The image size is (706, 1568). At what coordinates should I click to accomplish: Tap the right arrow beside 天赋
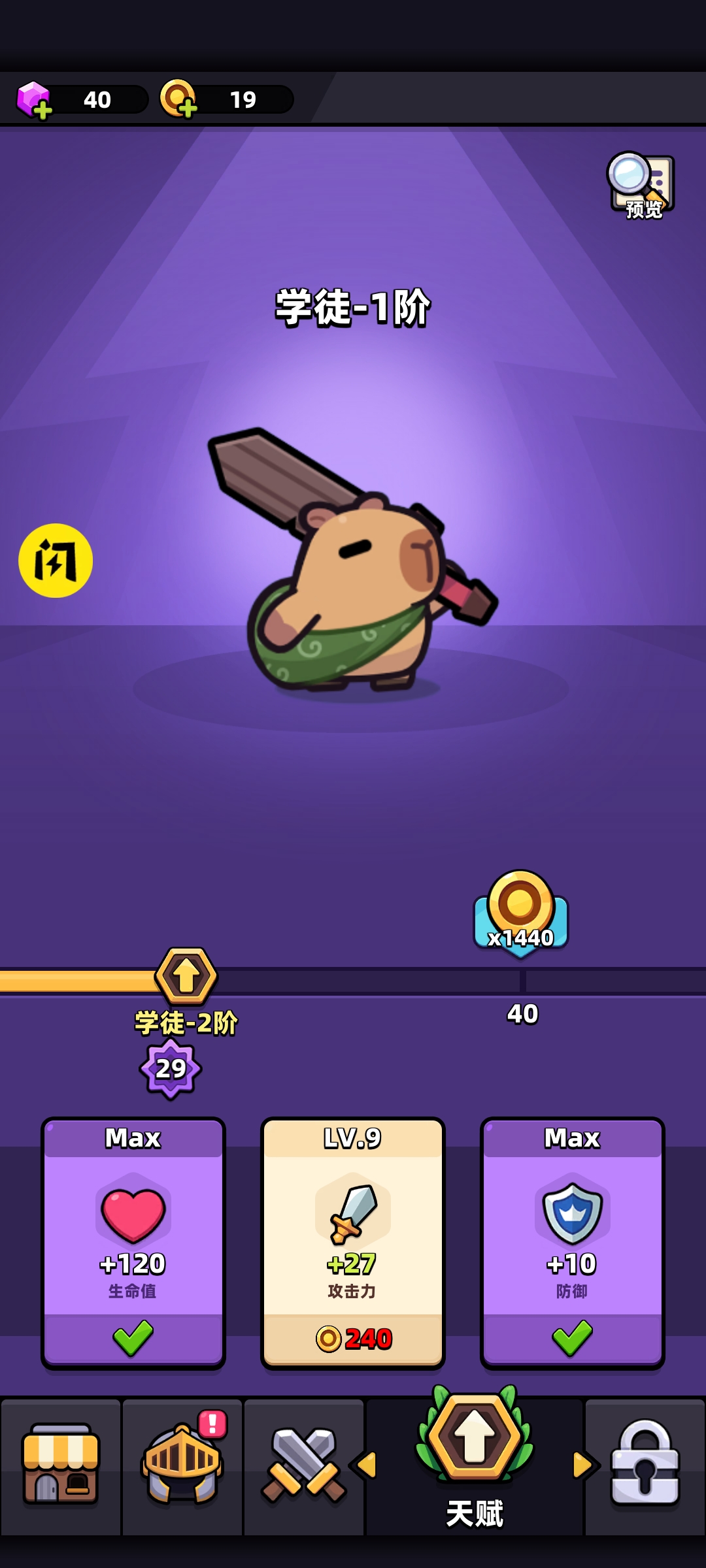point(582,1465)
